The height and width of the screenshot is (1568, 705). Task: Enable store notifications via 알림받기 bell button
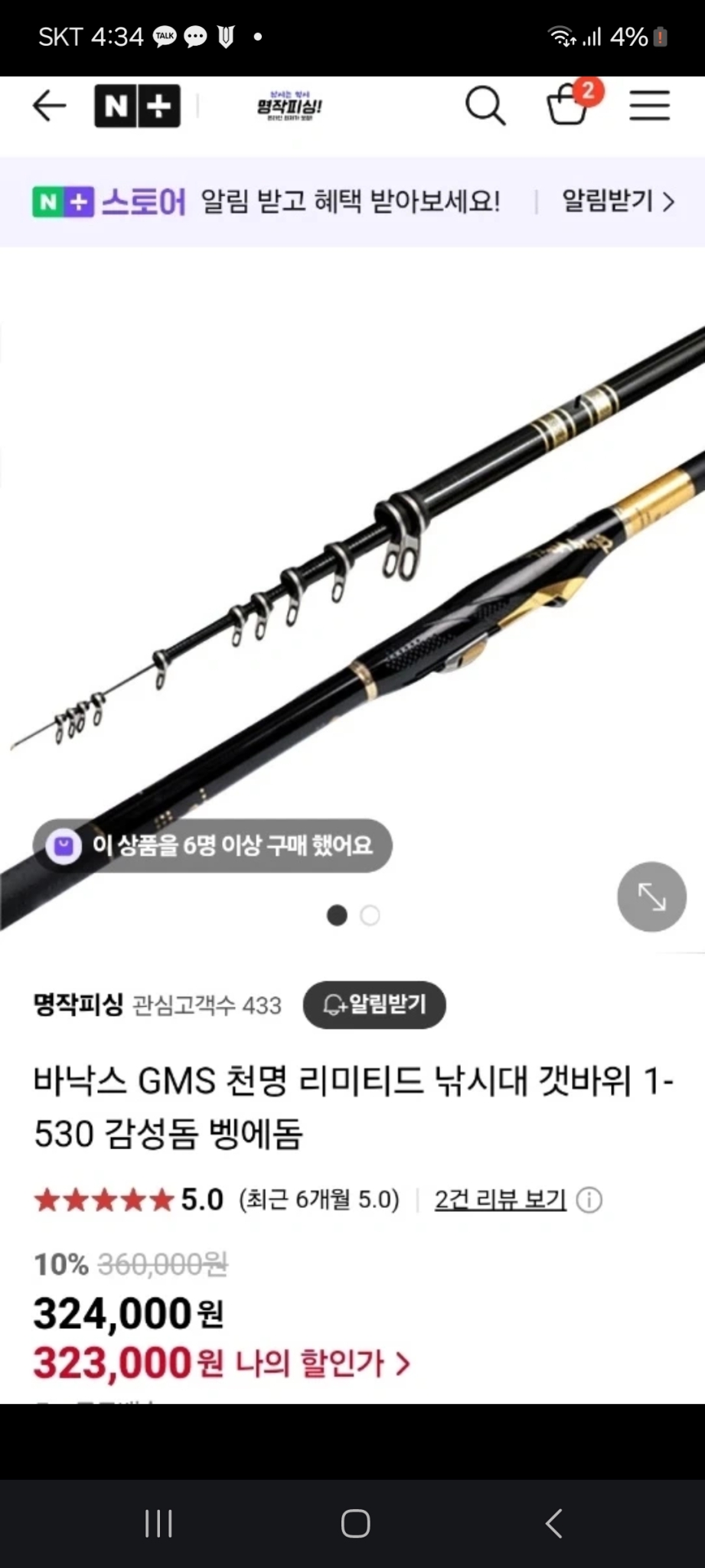pyautogui.click(x=374, y=1005)
